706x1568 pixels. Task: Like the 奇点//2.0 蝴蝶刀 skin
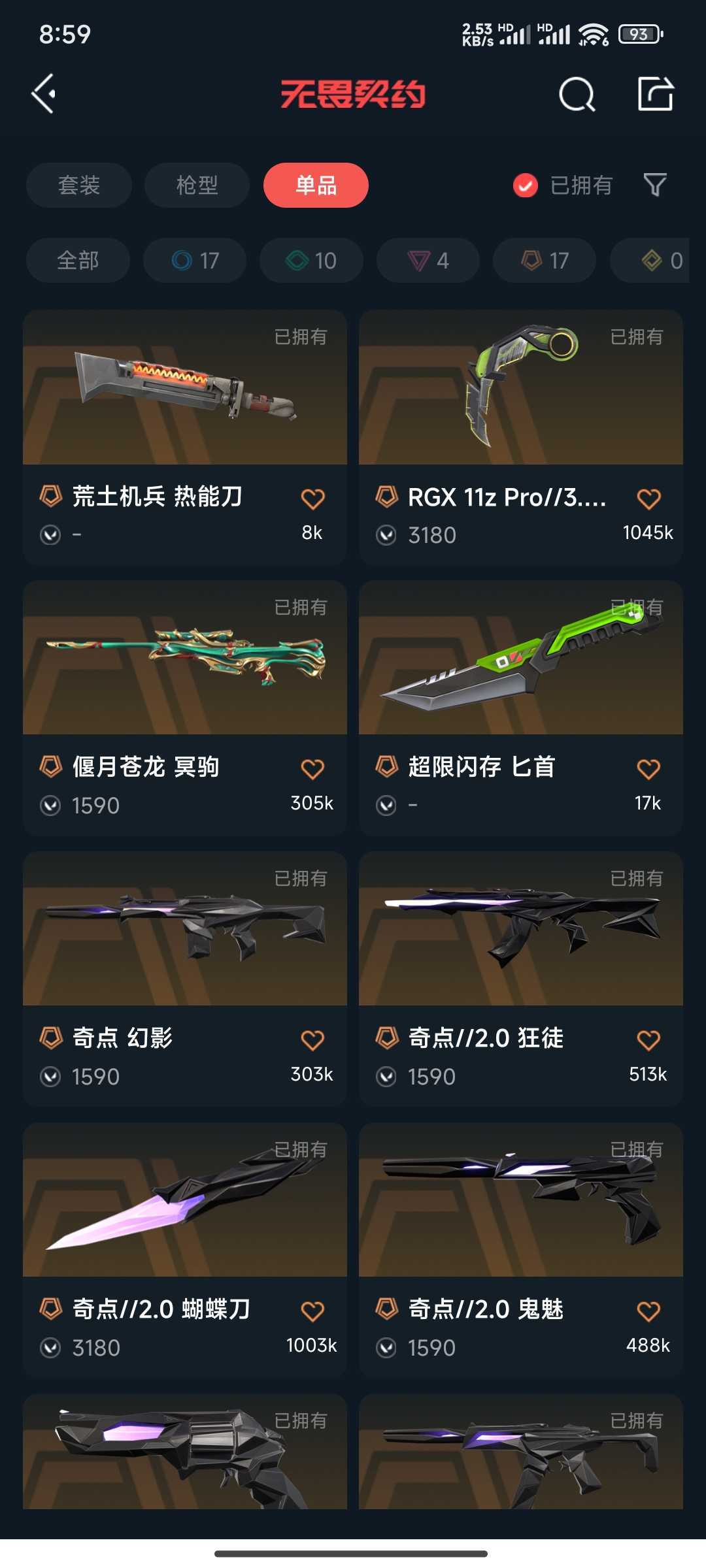312,1311
